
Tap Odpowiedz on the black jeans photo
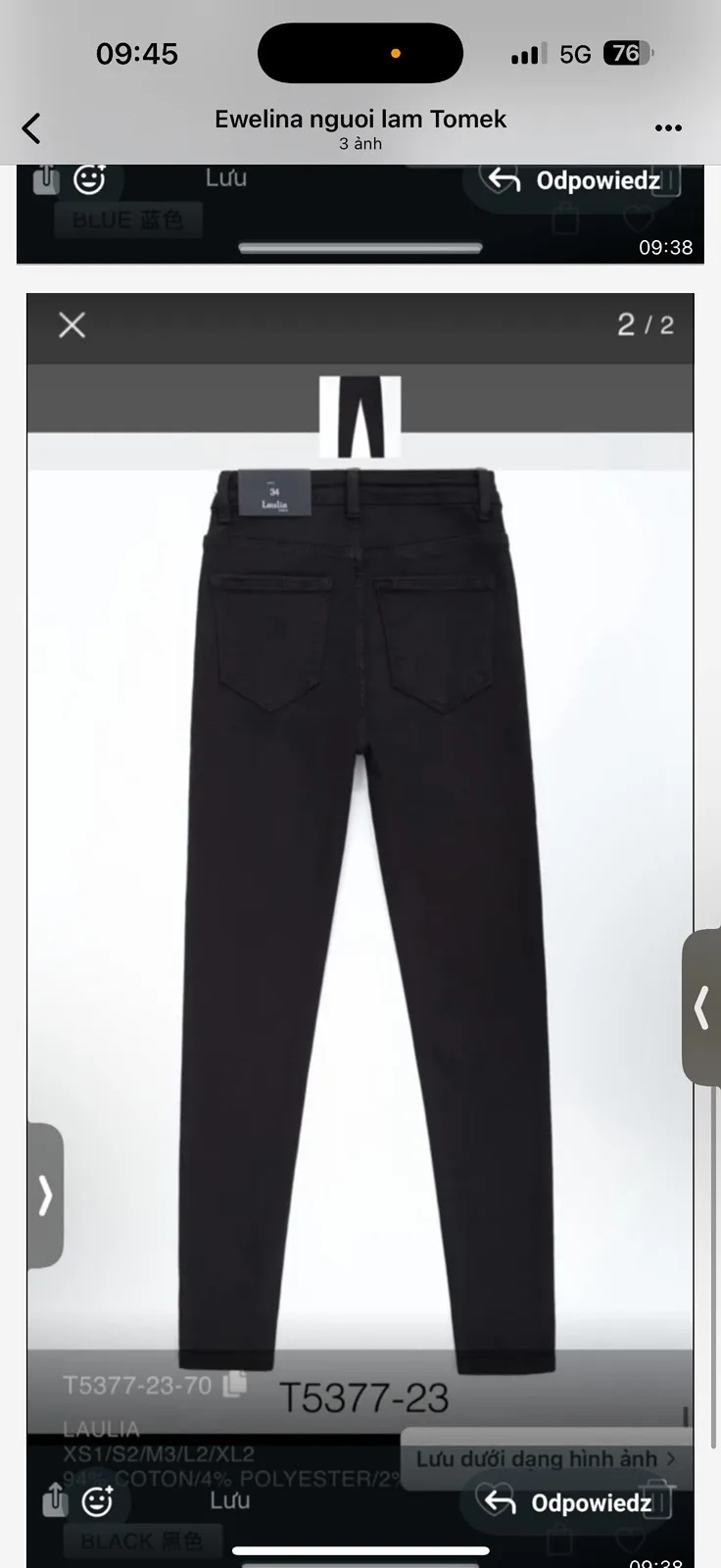[568, 1501]
